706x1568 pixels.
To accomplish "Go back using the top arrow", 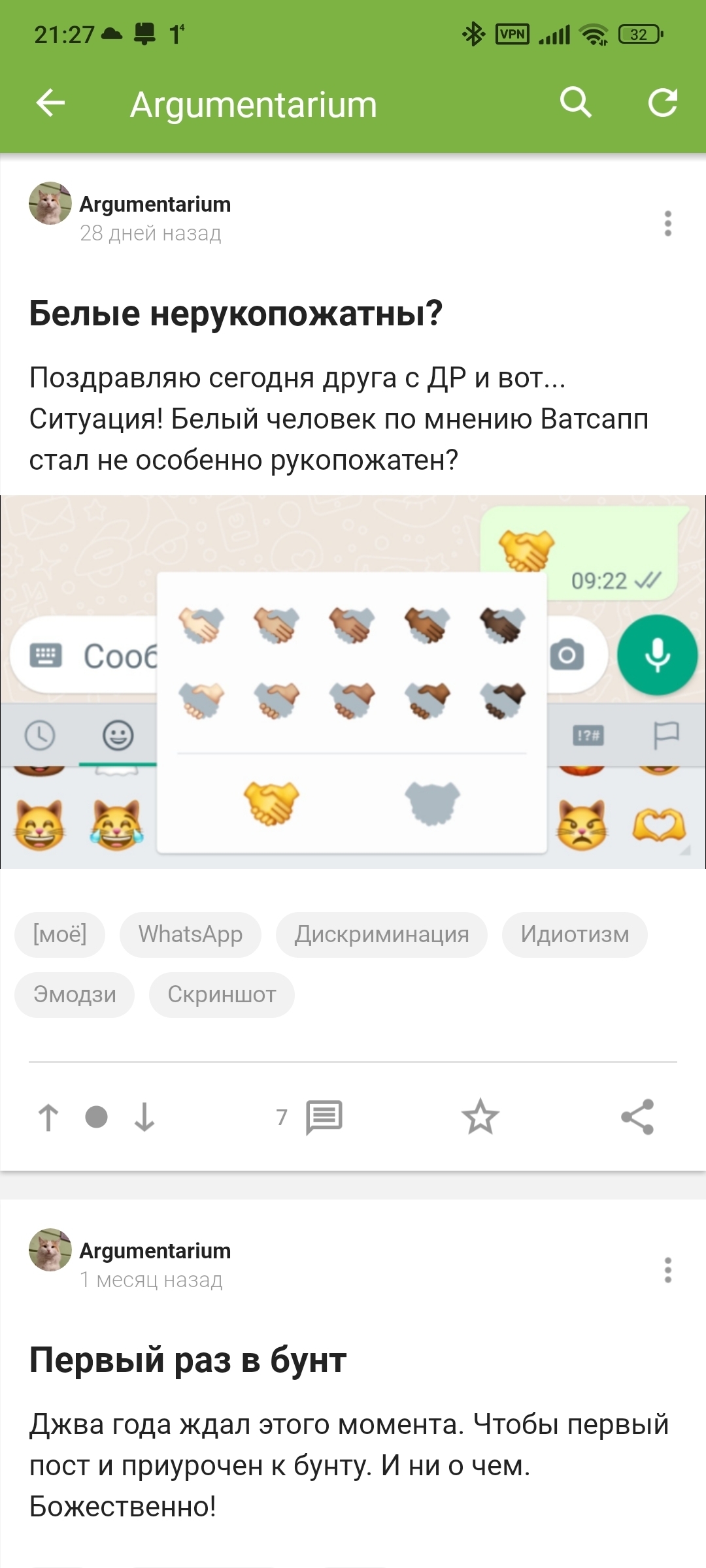I will 50,103.
